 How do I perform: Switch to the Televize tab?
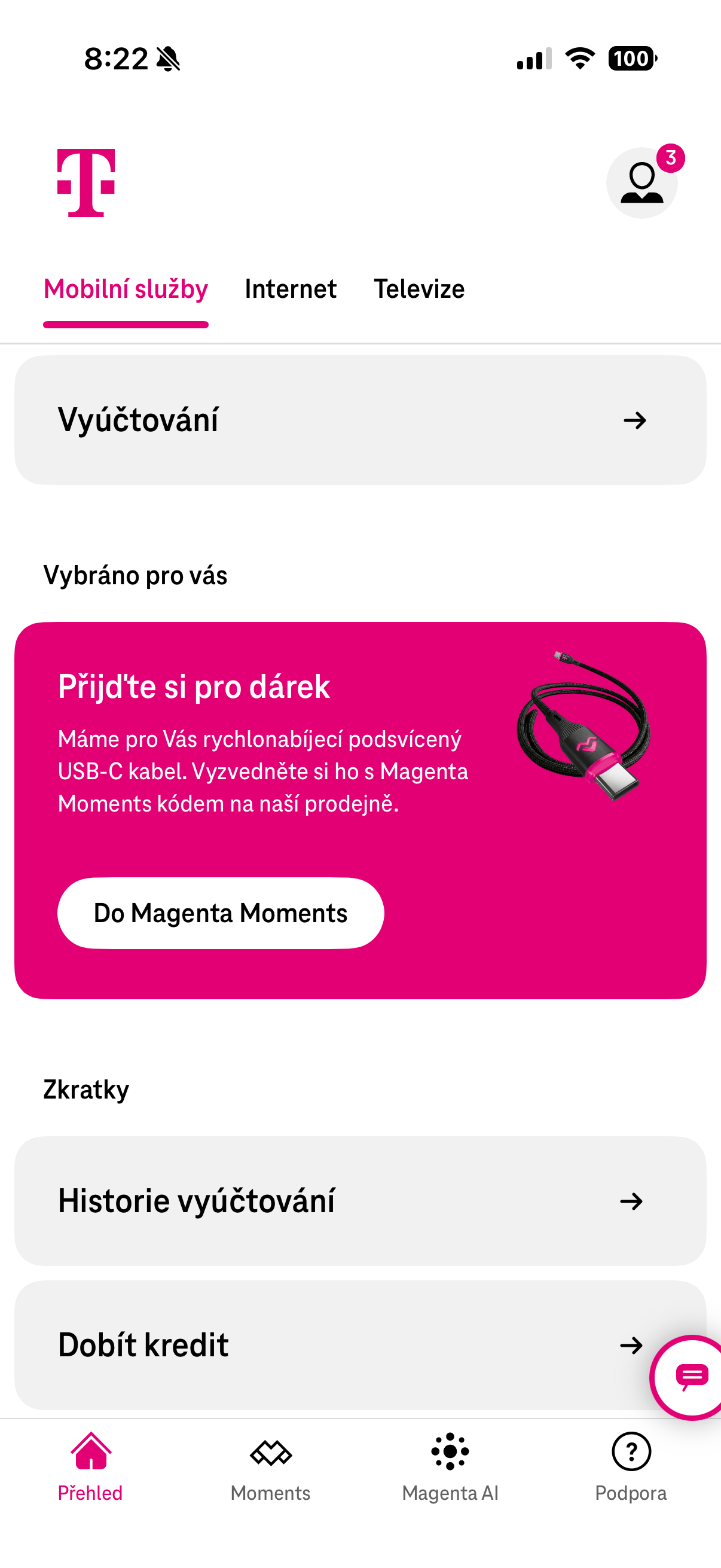418,289
